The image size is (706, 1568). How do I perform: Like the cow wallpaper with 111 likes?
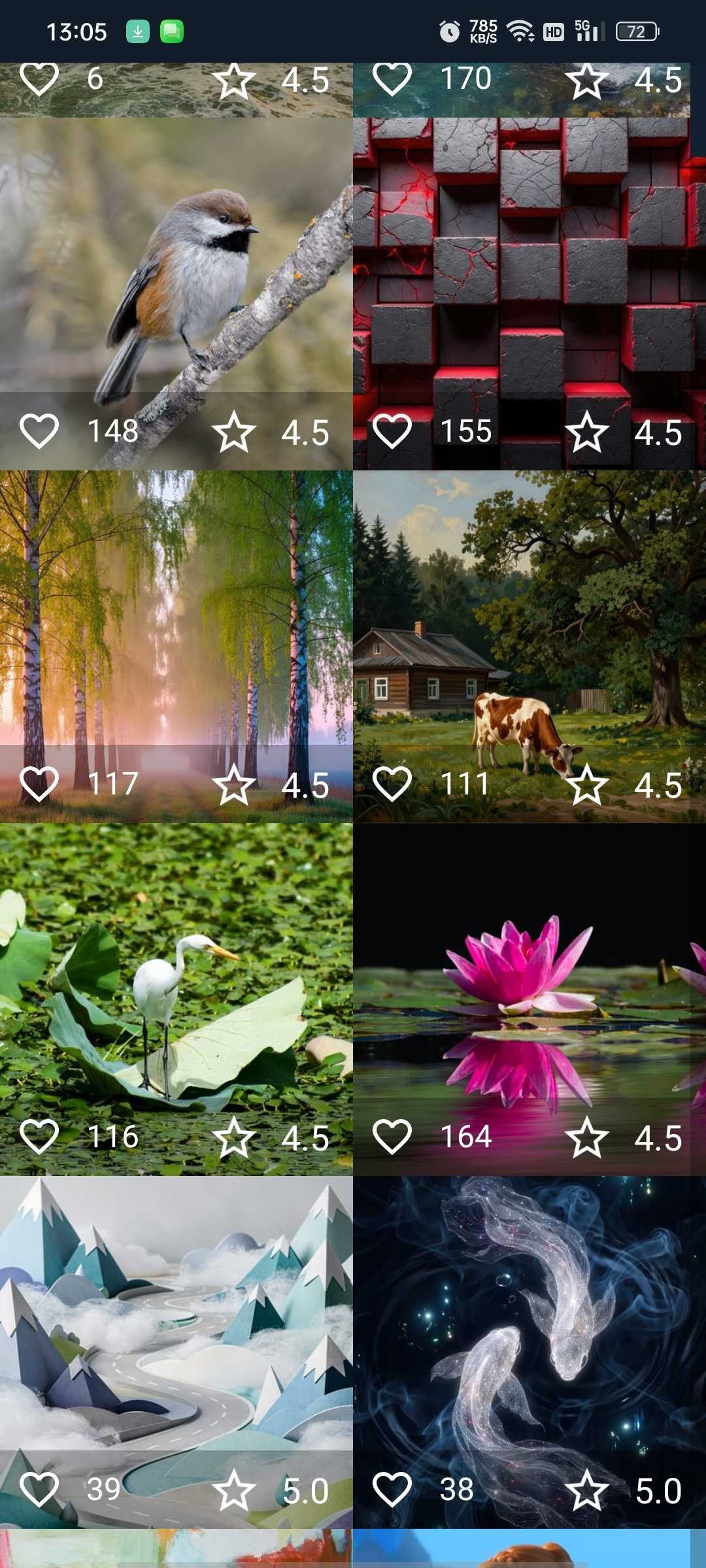pos(392,784)
